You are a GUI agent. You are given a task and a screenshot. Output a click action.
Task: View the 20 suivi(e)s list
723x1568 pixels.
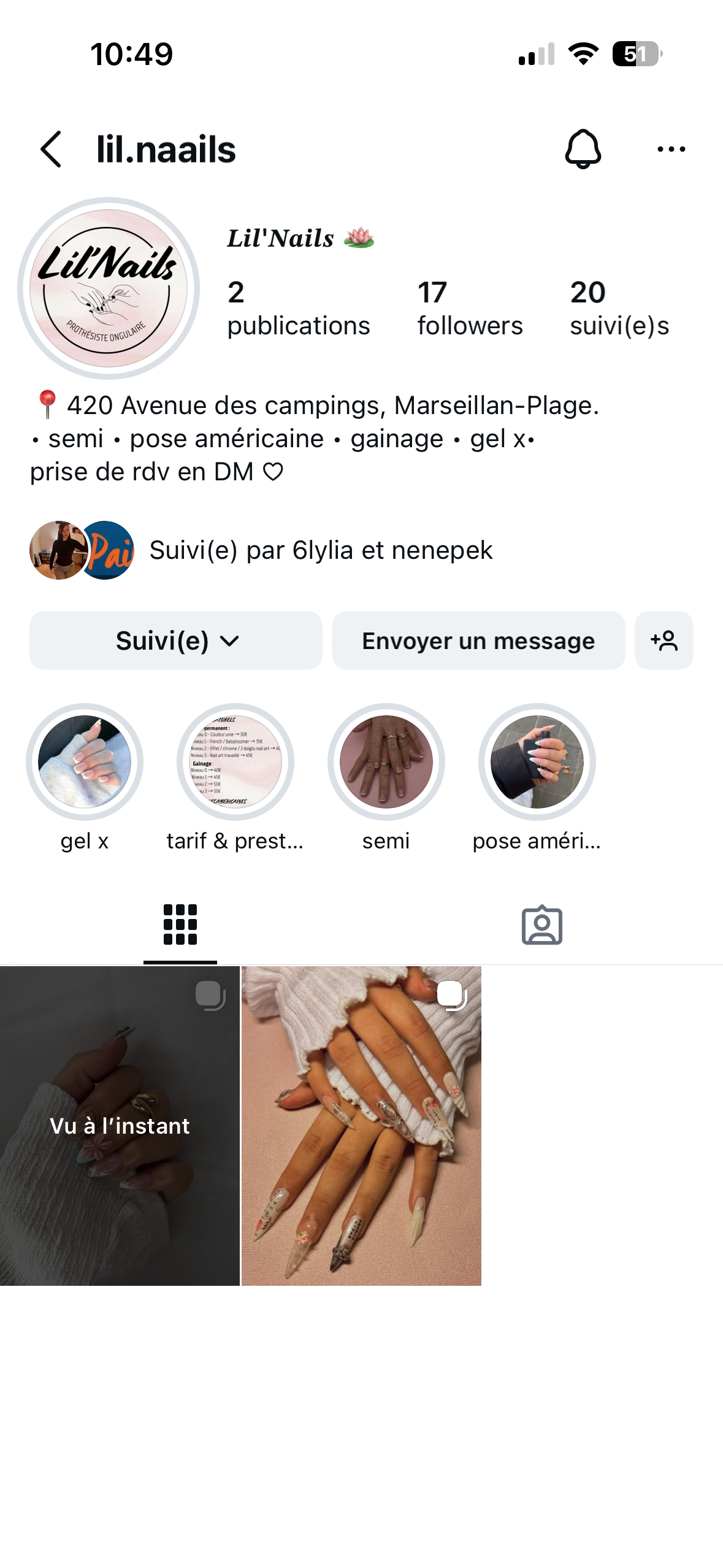(x=619, y=308)
